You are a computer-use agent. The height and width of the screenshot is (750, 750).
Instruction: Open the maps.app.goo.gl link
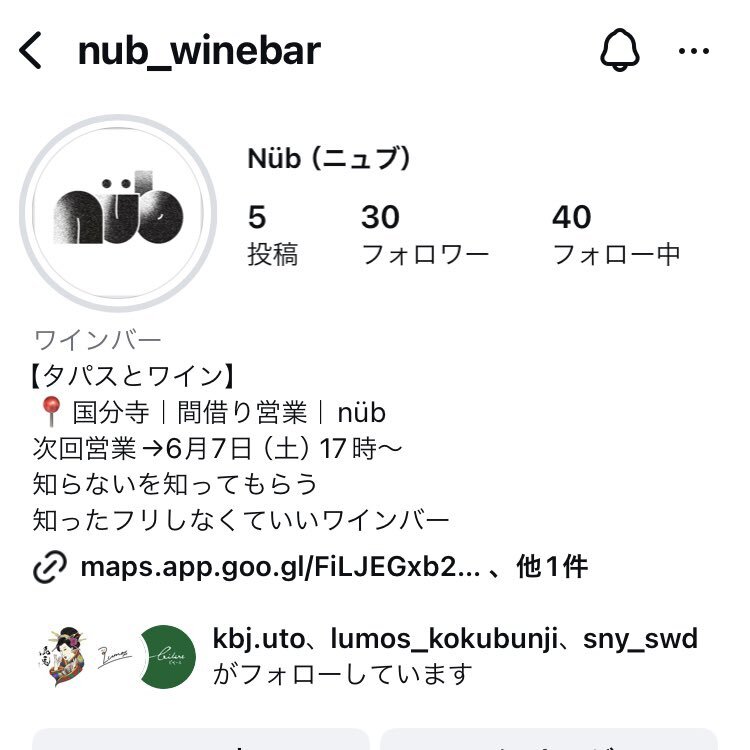tap(281, 568)
